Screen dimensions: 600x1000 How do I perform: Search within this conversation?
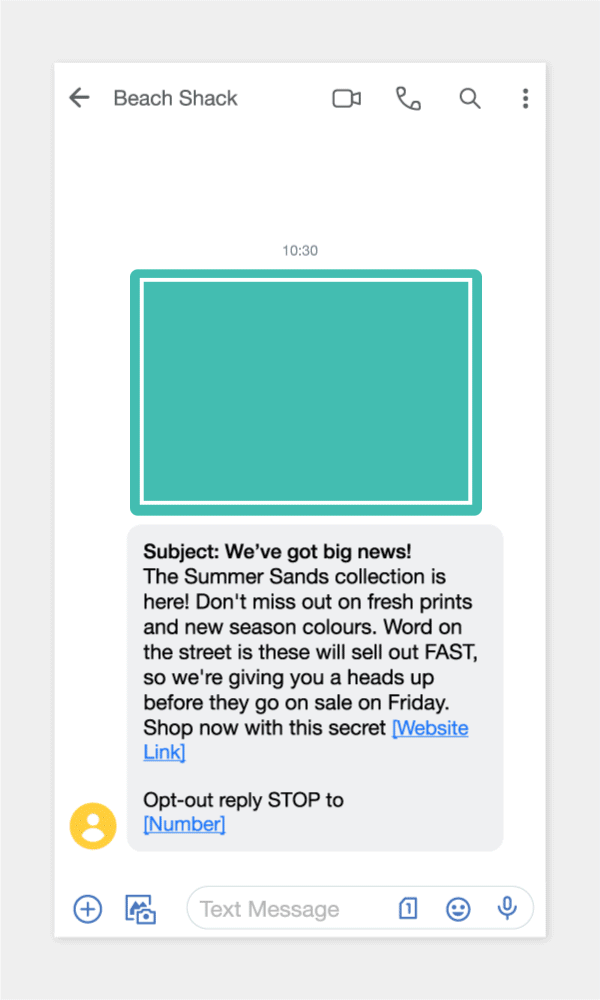[x=470, y=99]
